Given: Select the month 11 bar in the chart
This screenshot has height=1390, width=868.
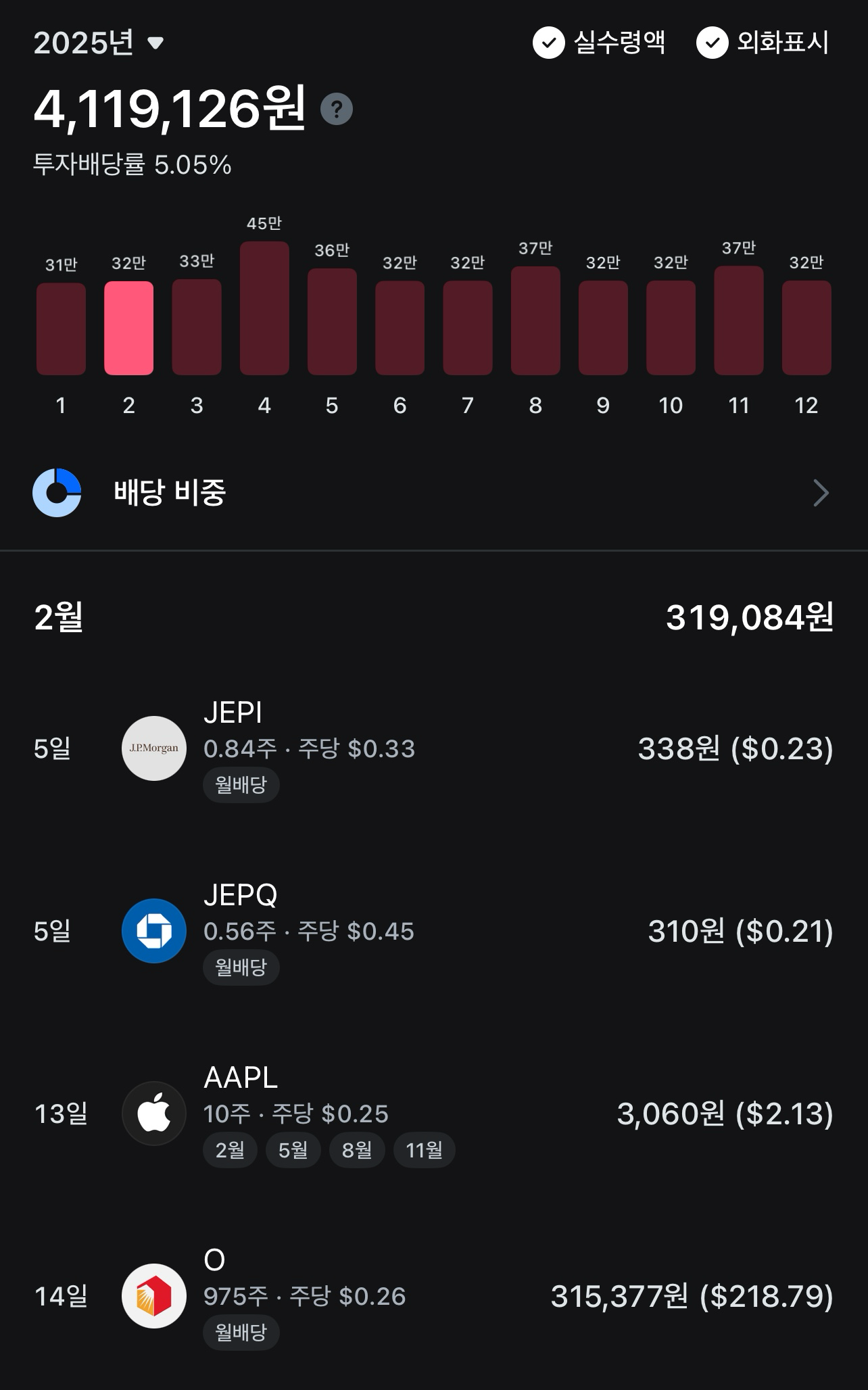Looking at the screenshot, I should pos(739,320).
